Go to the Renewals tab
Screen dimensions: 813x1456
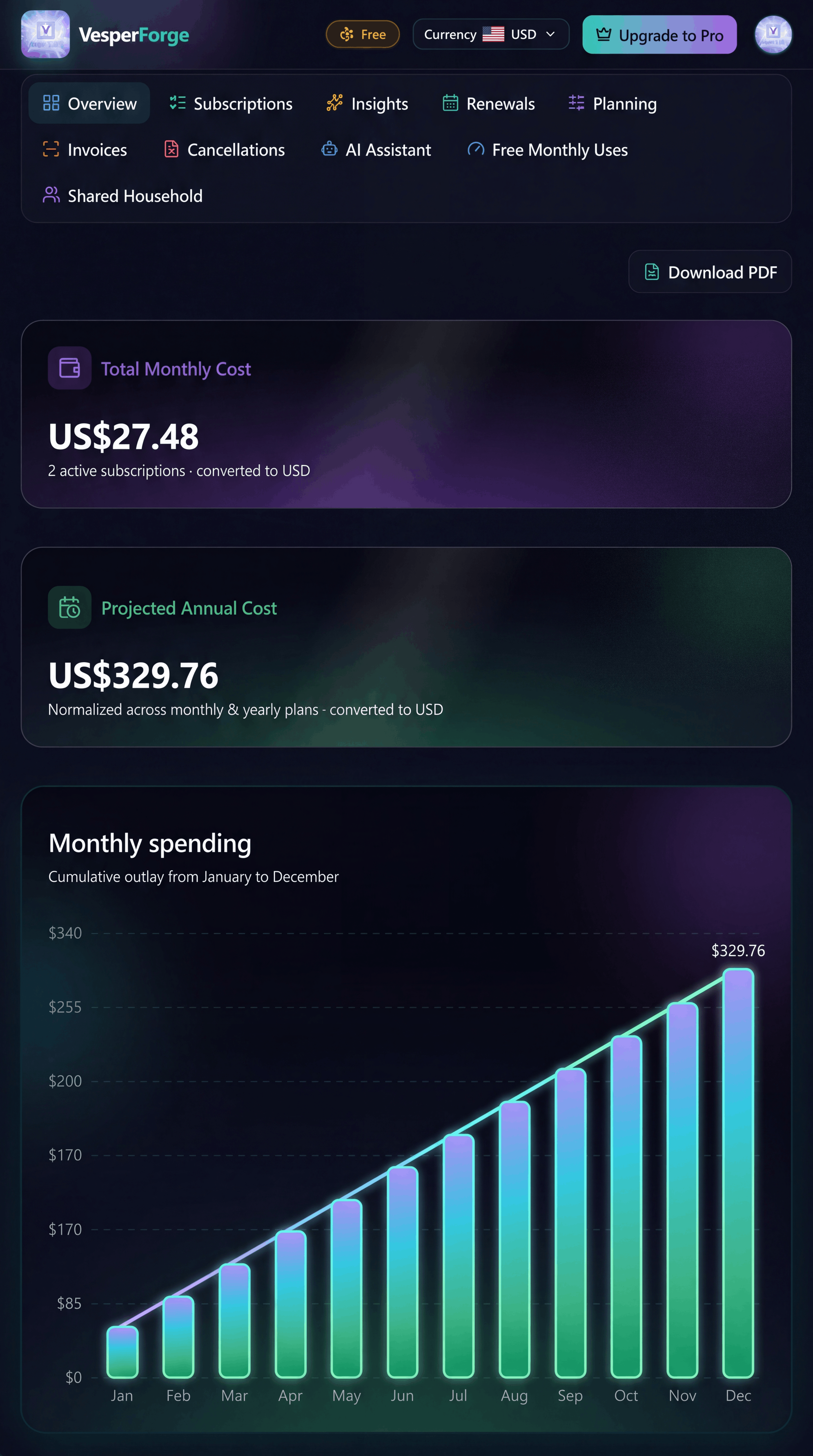point(489,103)
